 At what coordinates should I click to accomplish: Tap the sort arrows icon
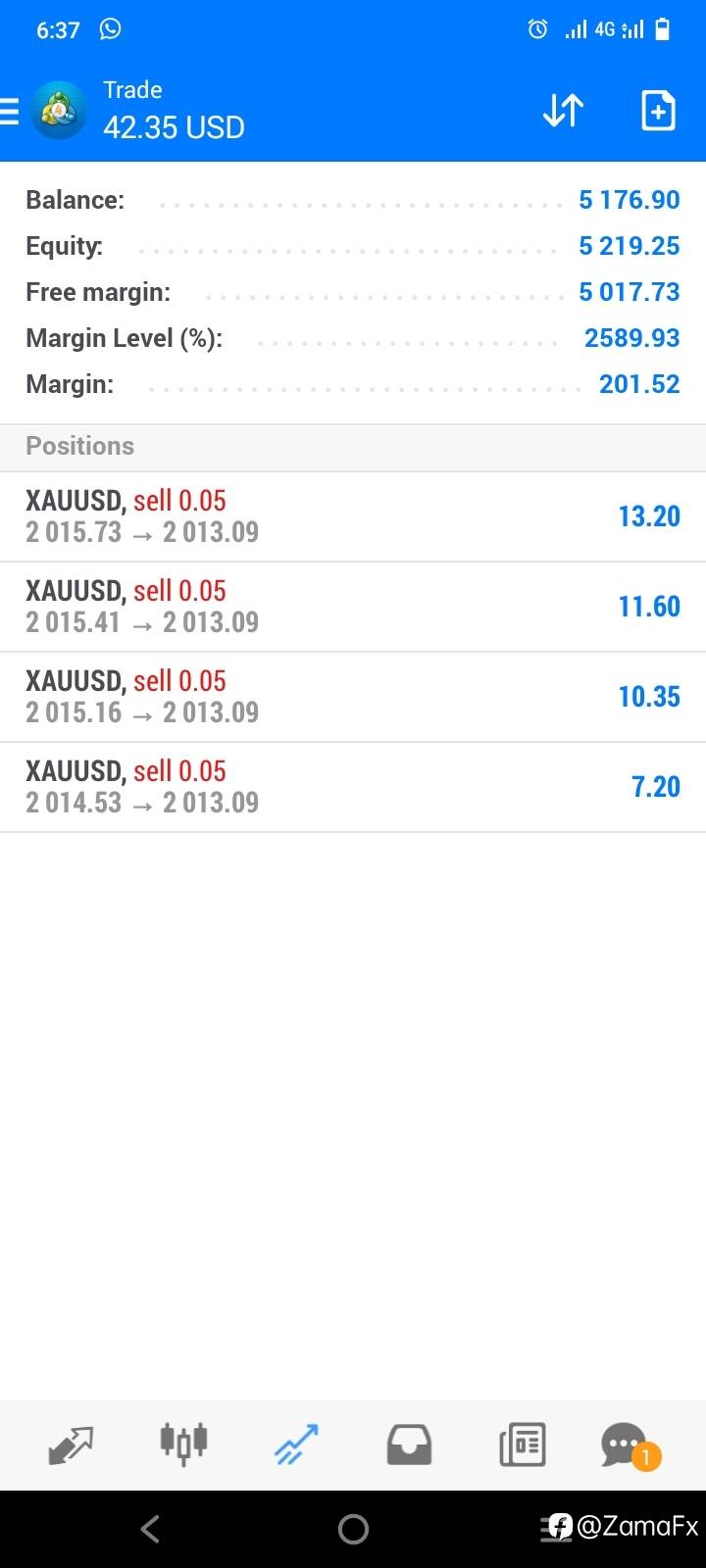[x=563, y=111]
